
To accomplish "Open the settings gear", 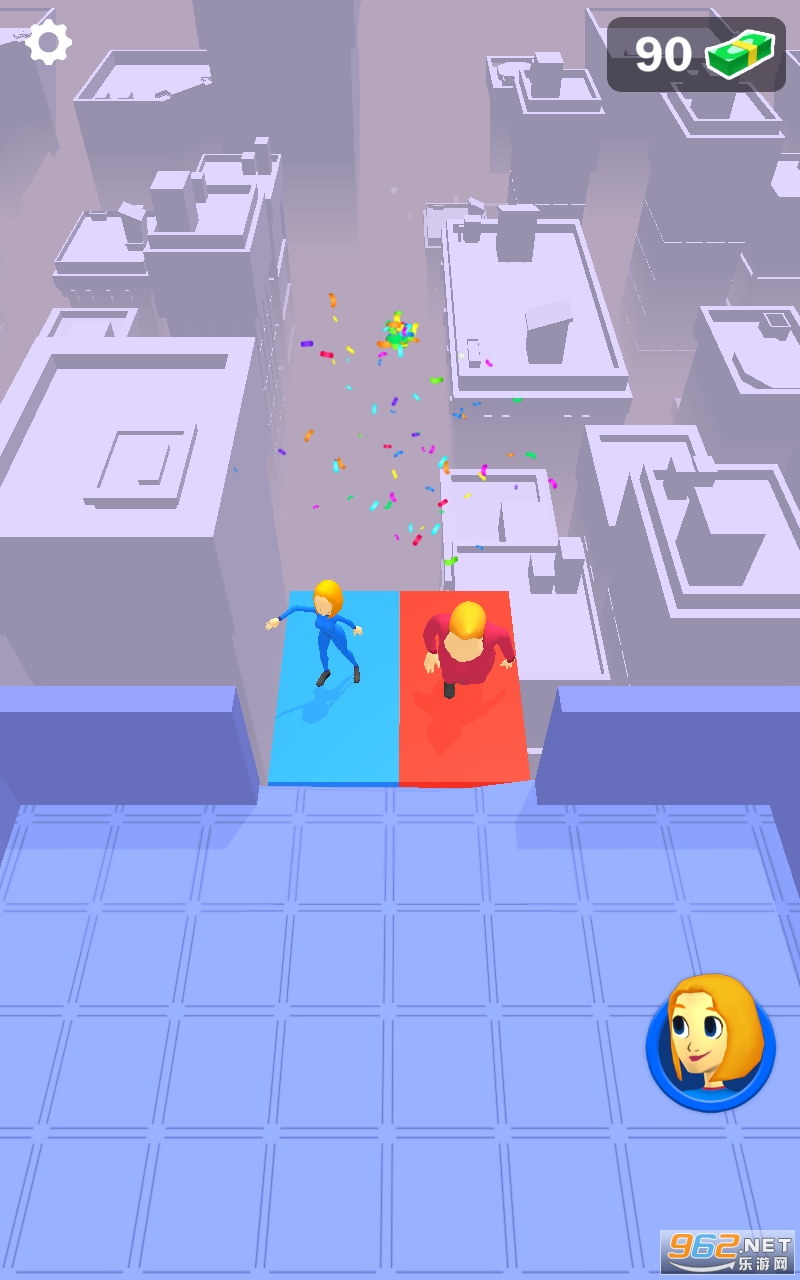I will (48, 43).
